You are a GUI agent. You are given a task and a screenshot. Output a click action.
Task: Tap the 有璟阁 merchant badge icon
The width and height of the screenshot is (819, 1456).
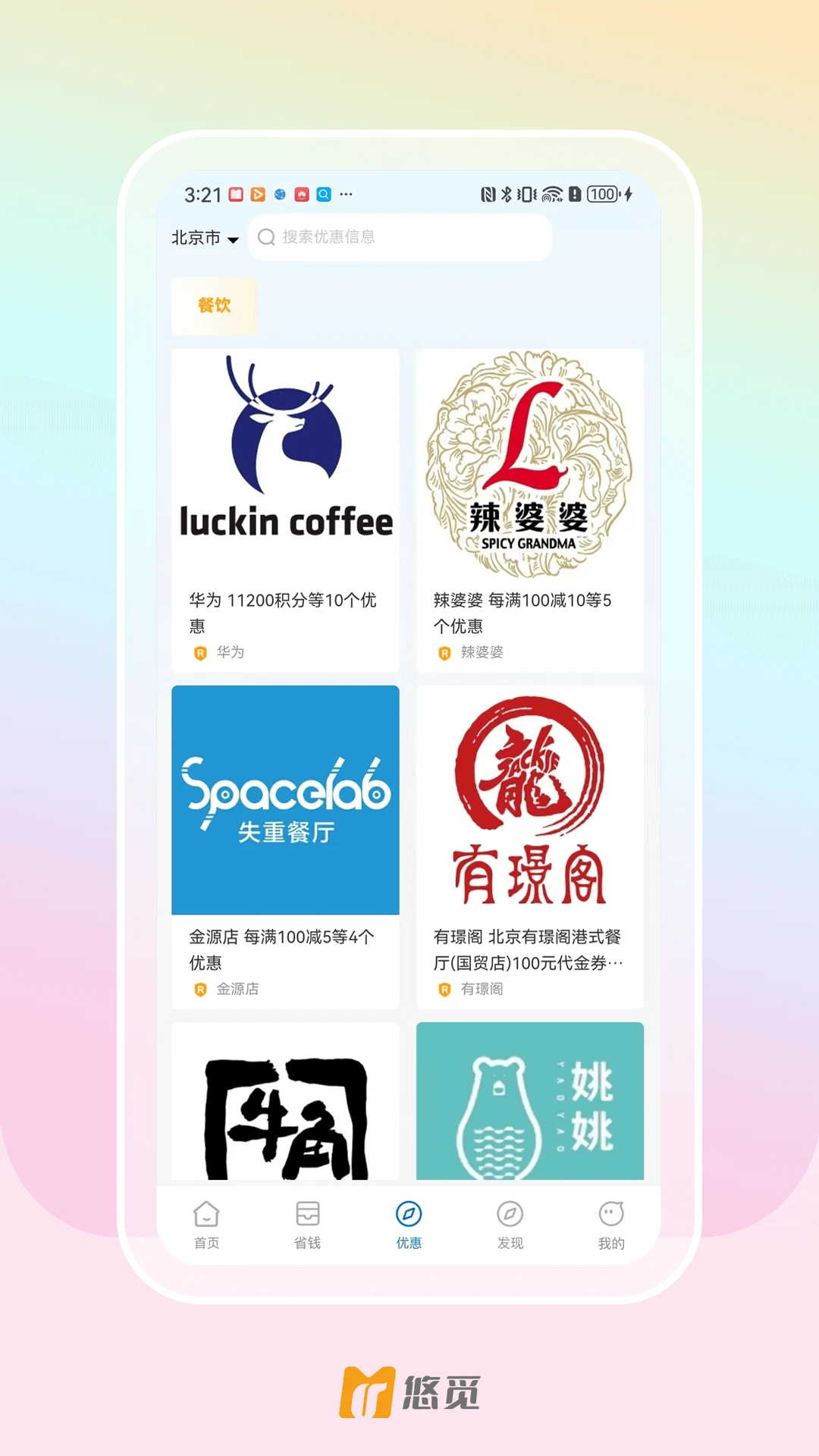click(x=443, y=988)
